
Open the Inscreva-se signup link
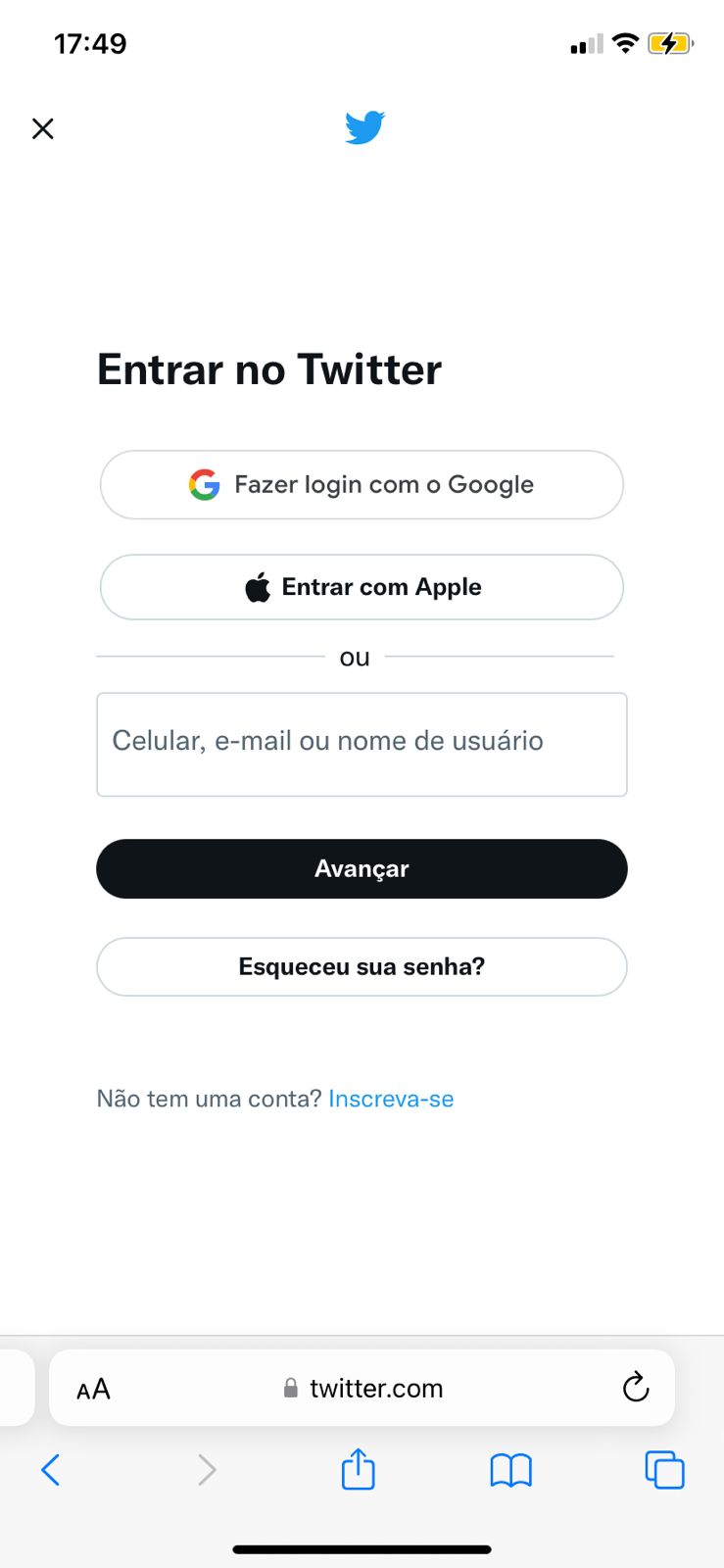tap(391, 1099)
